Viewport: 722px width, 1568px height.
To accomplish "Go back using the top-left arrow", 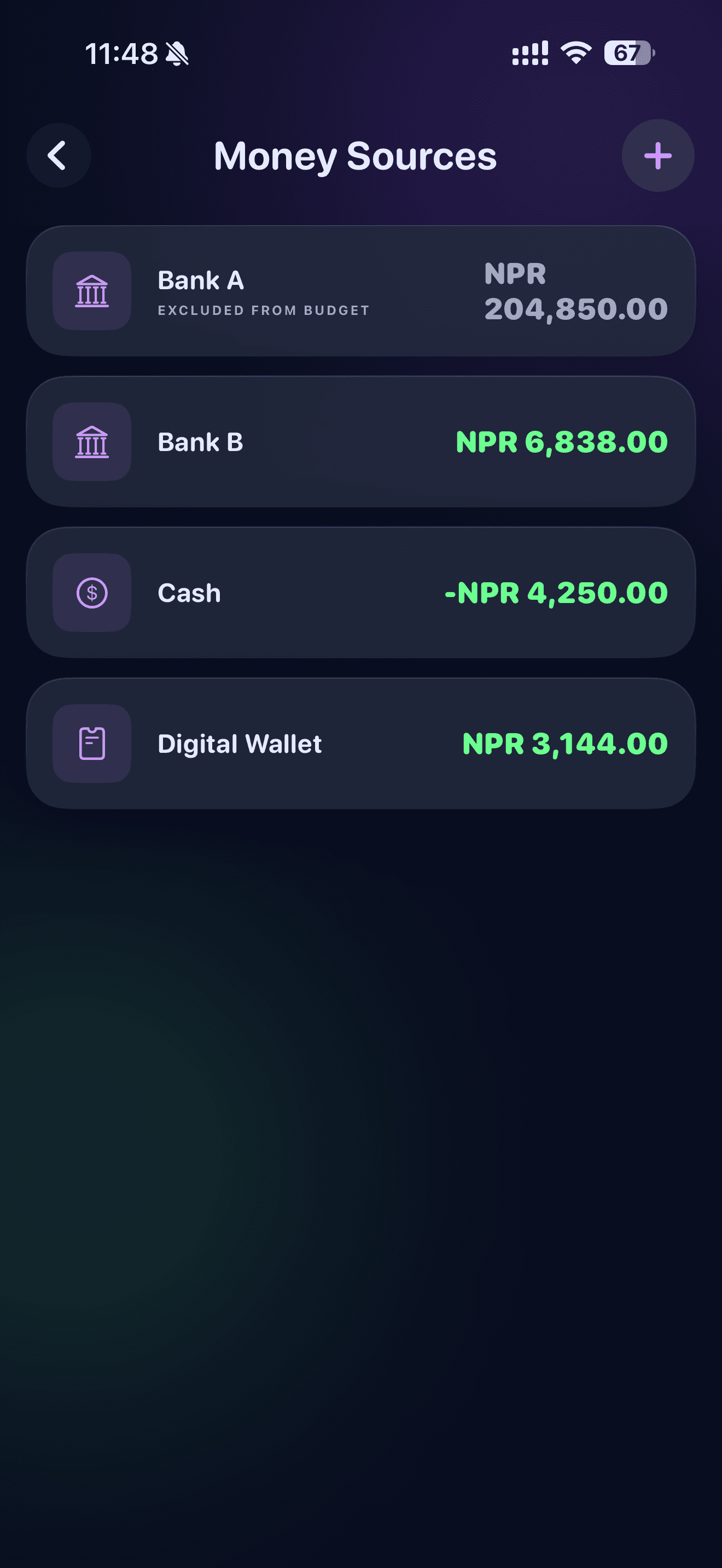I will [58, 156].
